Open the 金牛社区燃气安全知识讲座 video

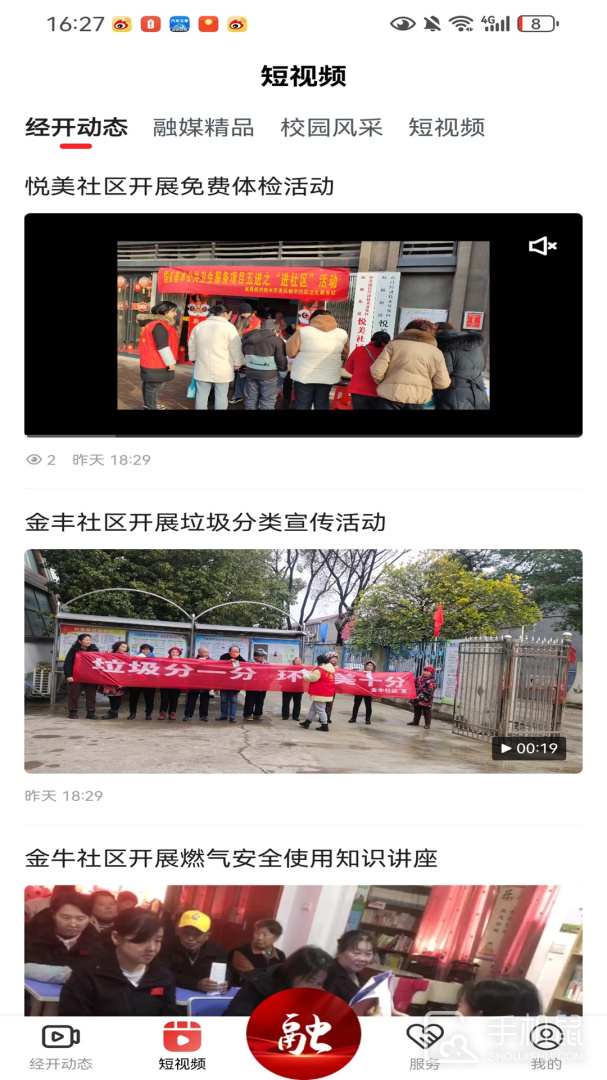pyautogui.click(x=303, y=950)
